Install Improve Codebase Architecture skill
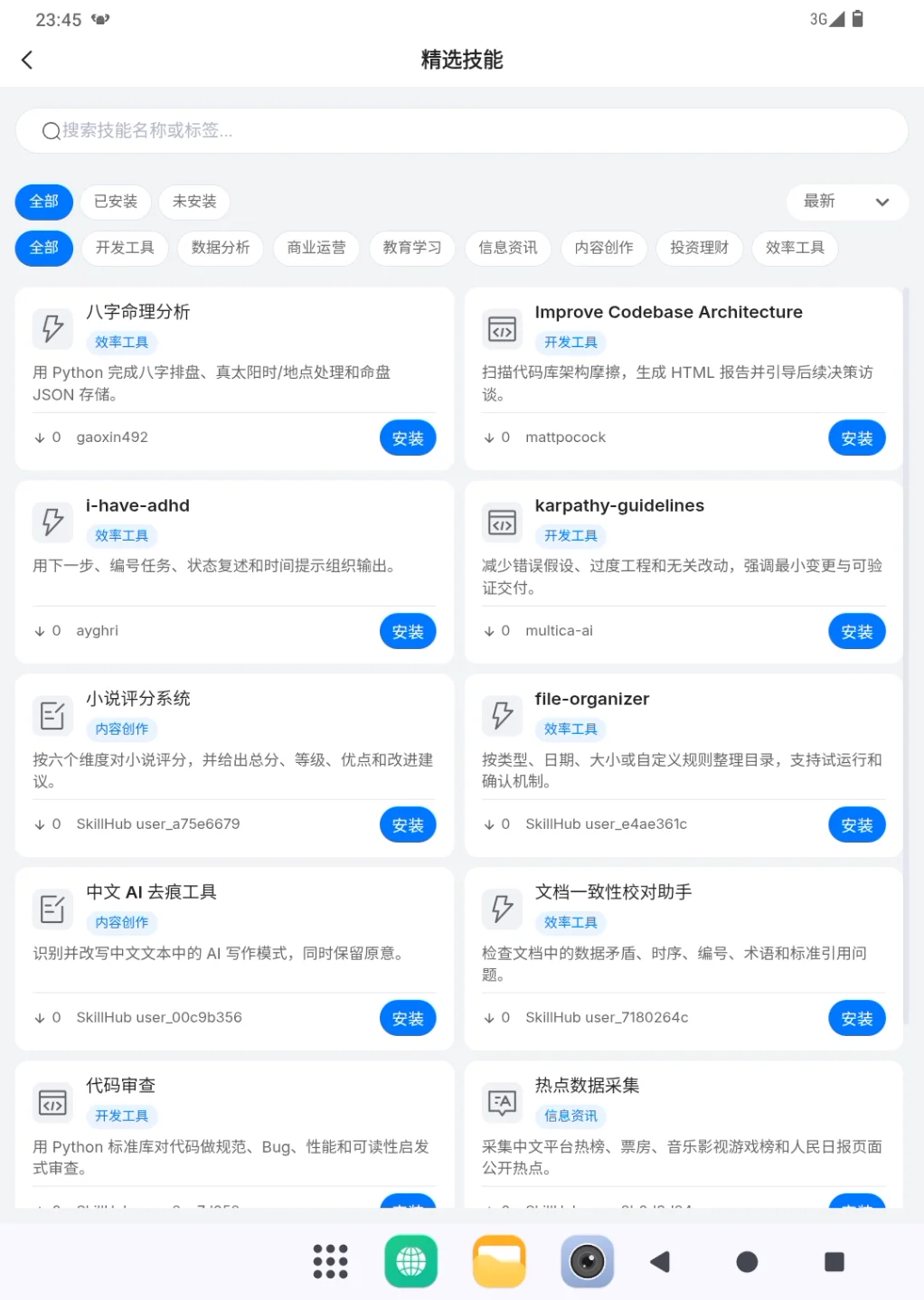This screenshot has height=1300, width=924. click(856, 438)
